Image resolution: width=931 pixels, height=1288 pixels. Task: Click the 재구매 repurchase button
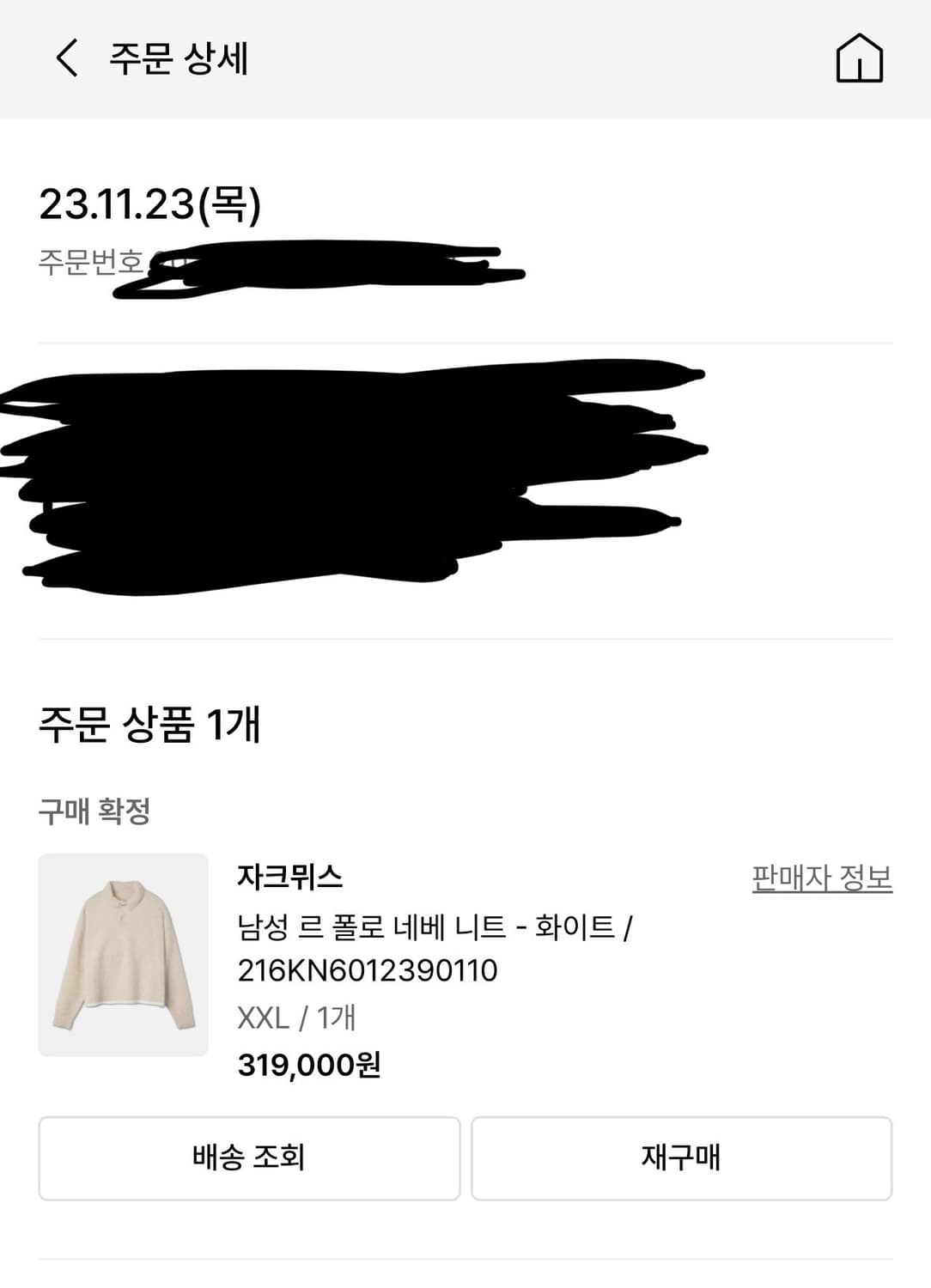click(678, 1158)
